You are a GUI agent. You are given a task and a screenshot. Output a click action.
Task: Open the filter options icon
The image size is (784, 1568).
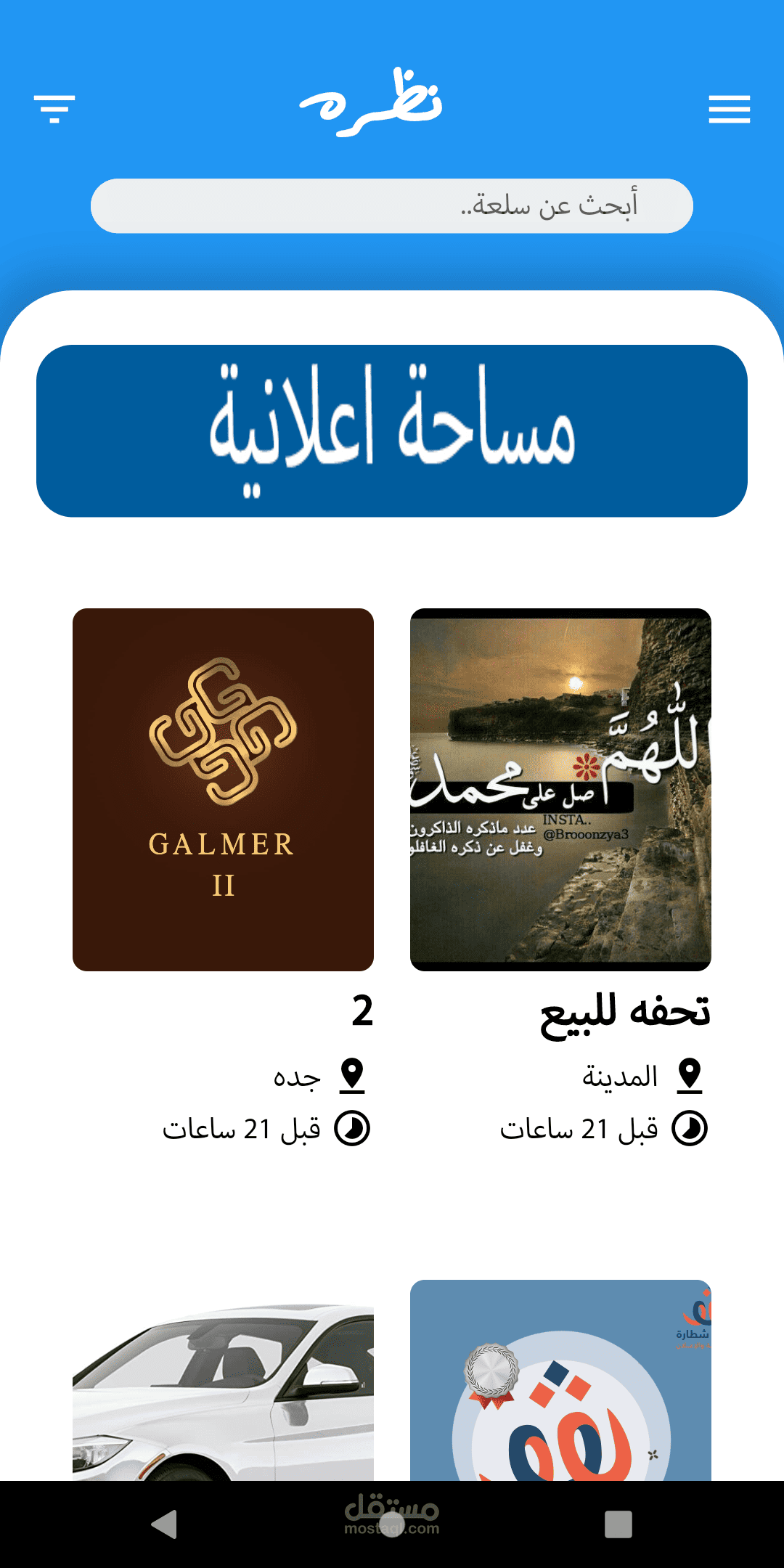(x=54, y=109)
